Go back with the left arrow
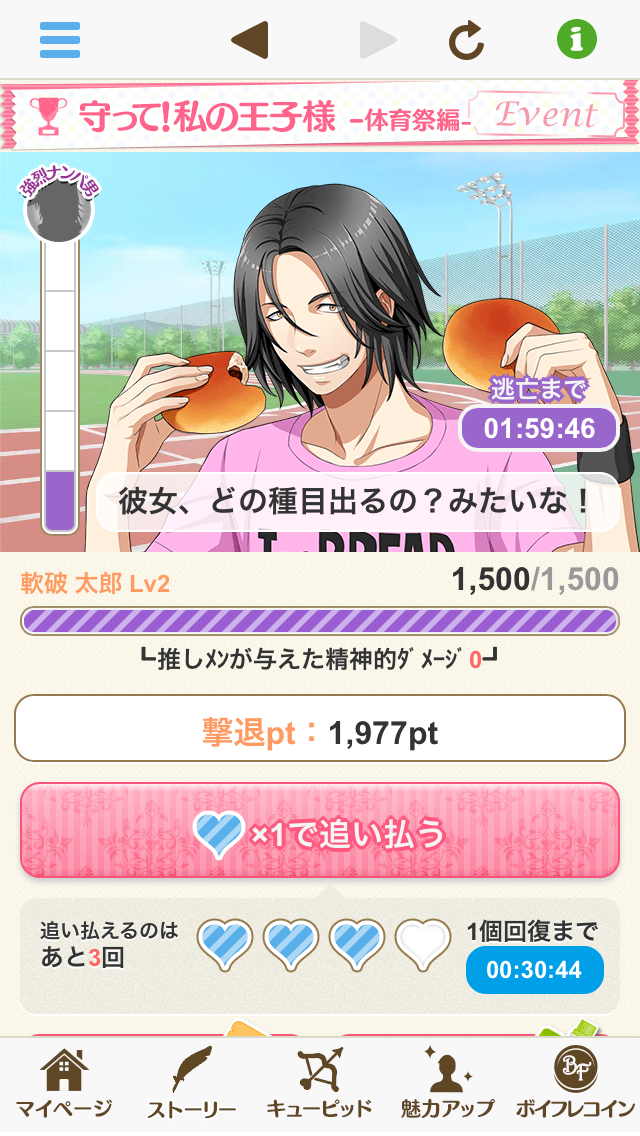Screen dimensions: 640x1136 point(250,40)
